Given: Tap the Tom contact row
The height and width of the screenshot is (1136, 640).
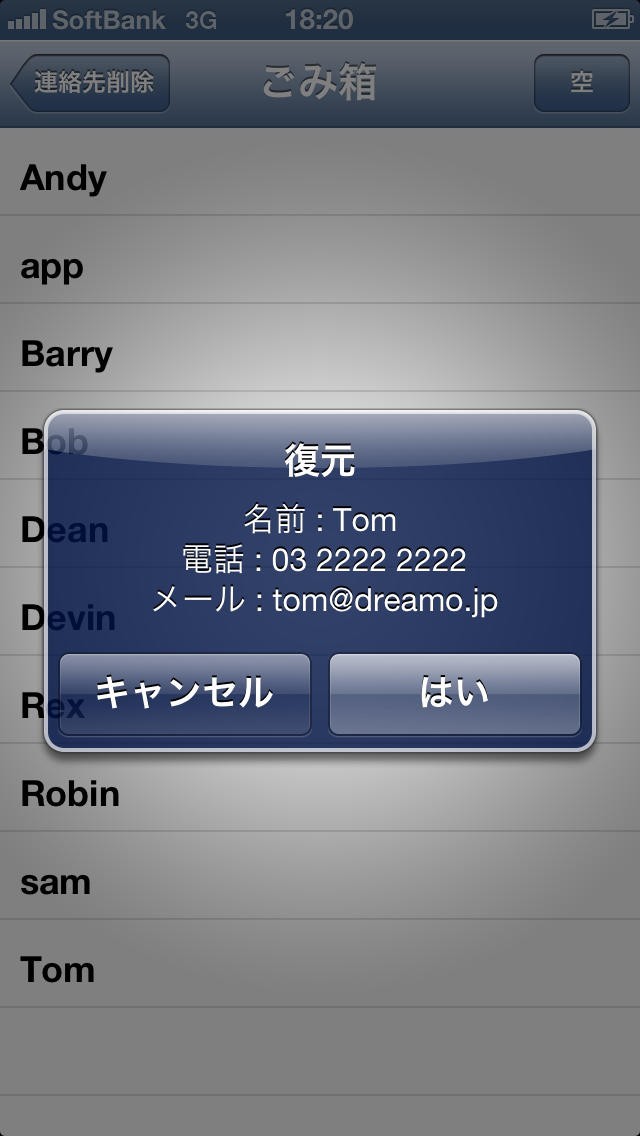Looking at the screenshot, I should [x=320, y=964].
